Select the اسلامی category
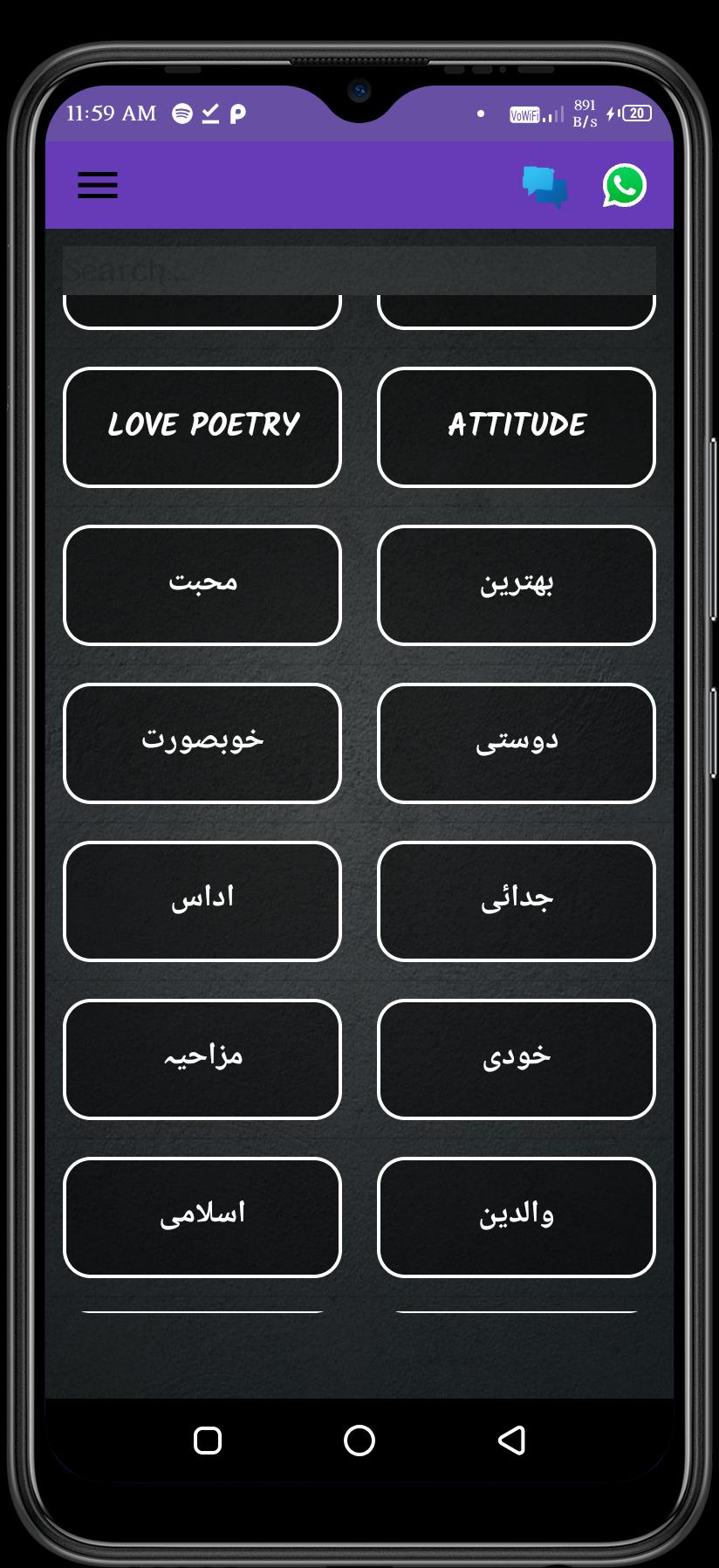719x1568 pixels. (x=202, y=1217)
